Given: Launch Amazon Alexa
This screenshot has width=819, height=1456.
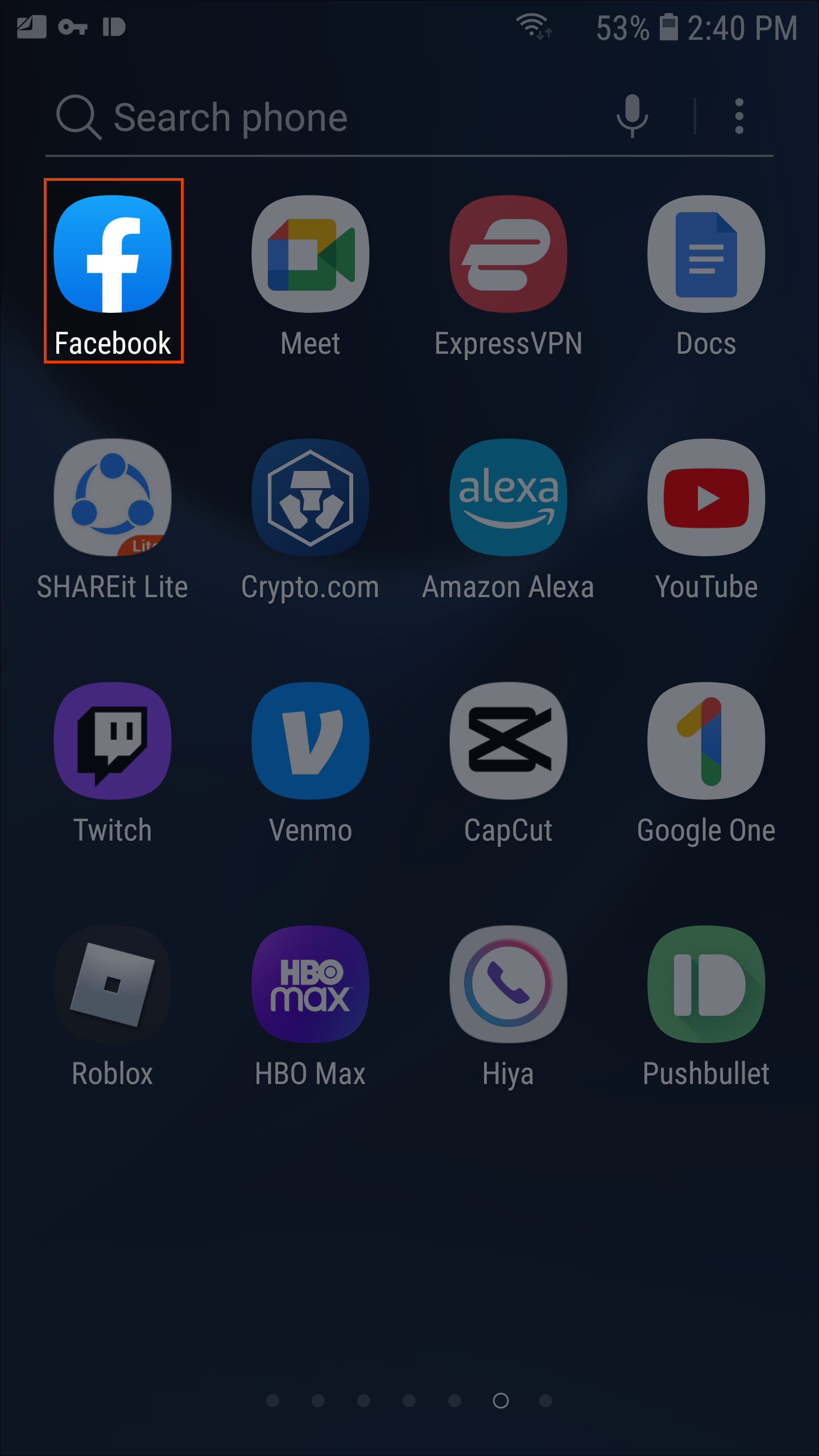Looking at the screenshot, I should 508,498.
